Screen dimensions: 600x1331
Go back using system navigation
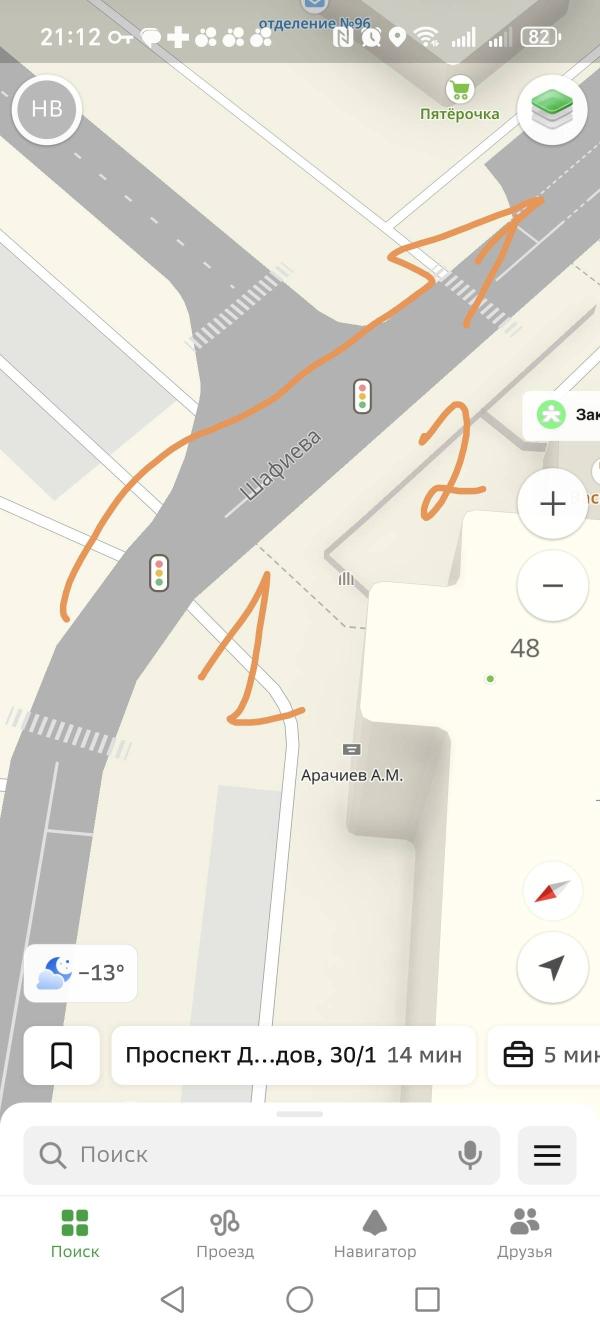(172, 1299)
